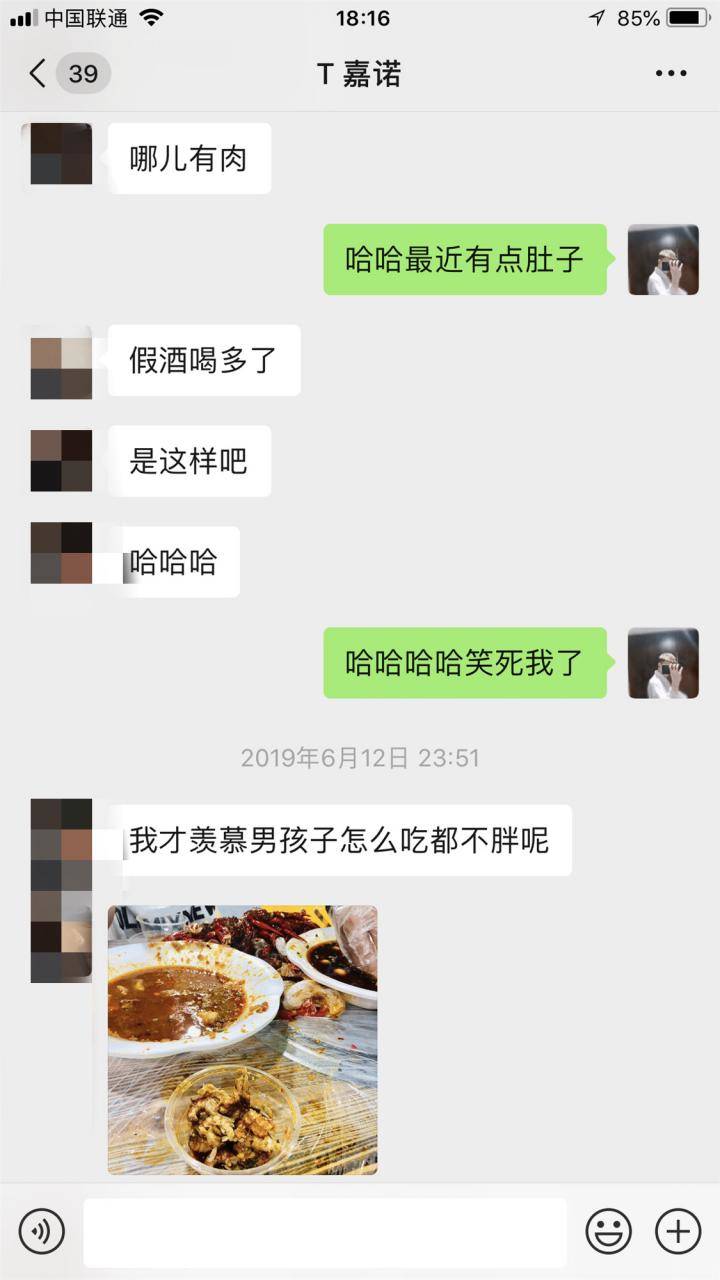Tap the plus icon to attach content

[677, 1231]
